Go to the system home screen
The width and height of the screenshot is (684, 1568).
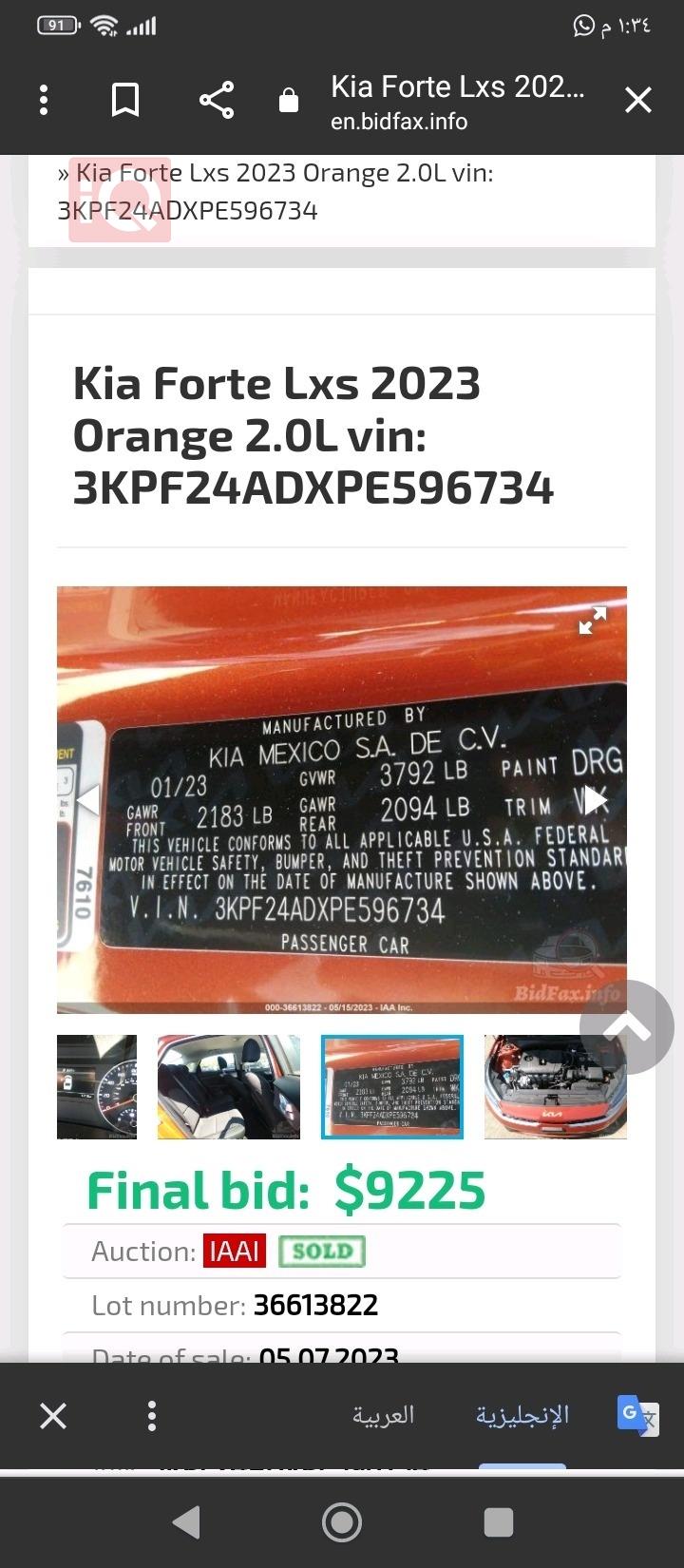point(342,1522)
